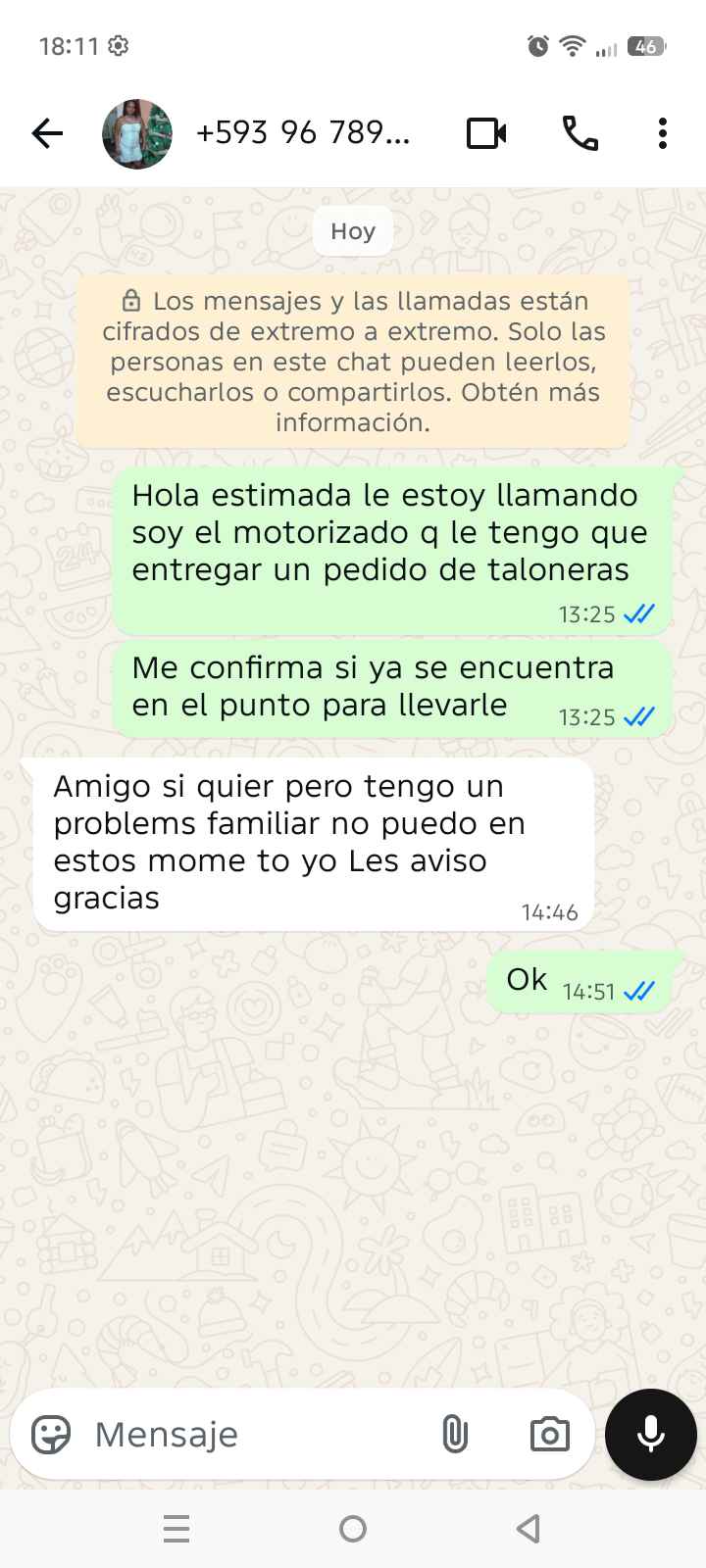706x1568 pixels.
Task: Open the encryption info notice
Action: tap(353, 362)
